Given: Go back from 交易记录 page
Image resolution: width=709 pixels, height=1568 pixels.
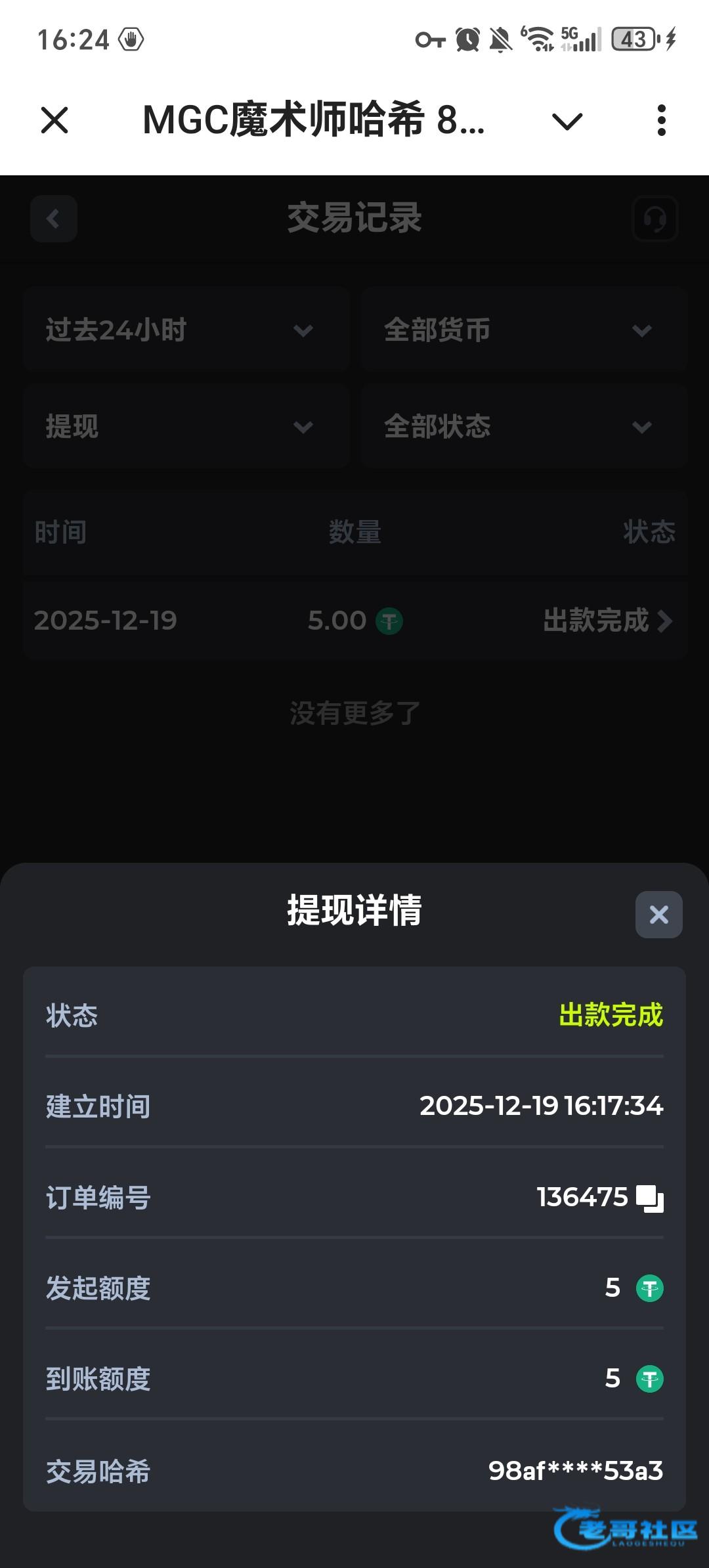Looking at the screenshot, I should pyautogui.click(x=54, y=219).
